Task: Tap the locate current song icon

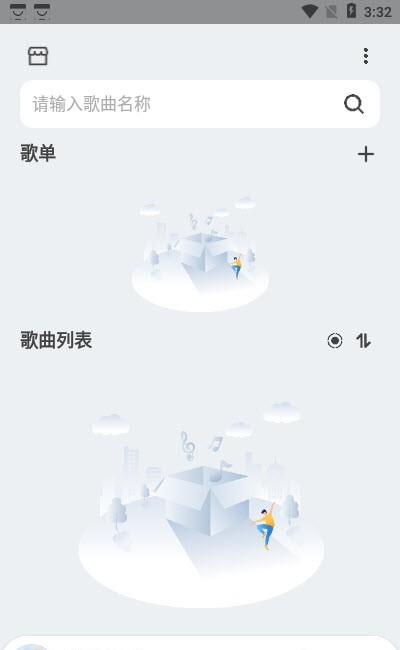Action: (335, 341)
